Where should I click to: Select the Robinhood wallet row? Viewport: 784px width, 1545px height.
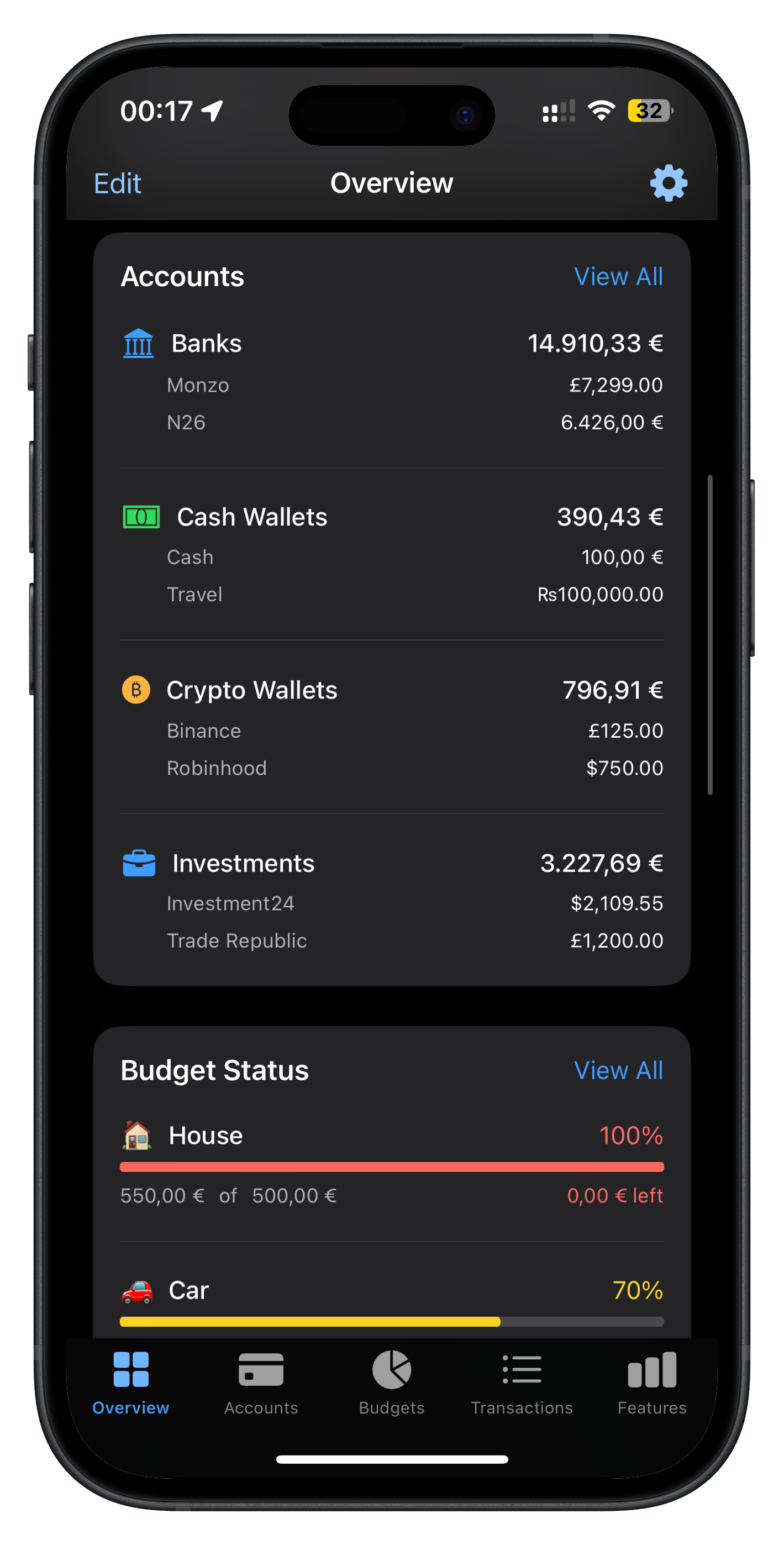(x=391, y=768)
